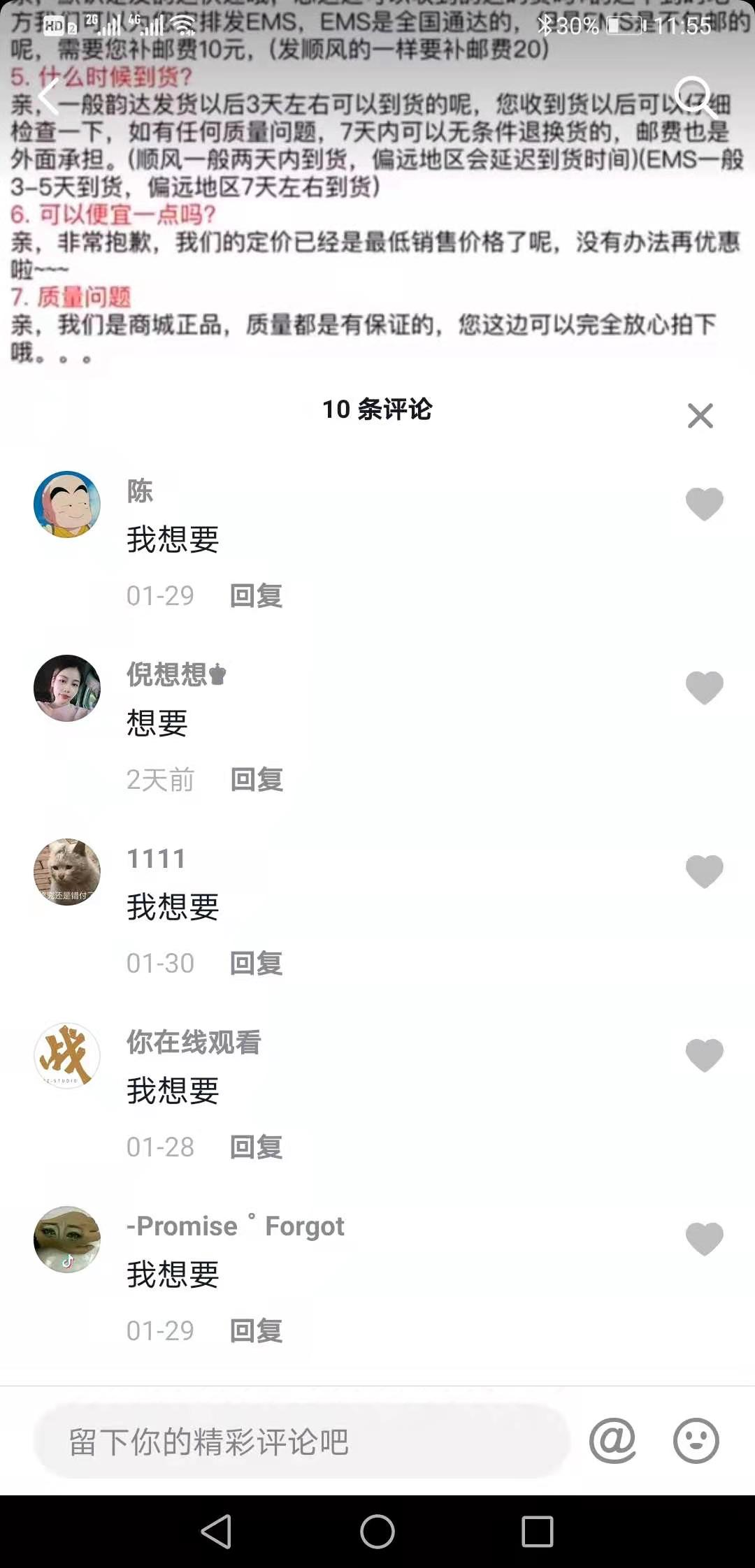
Task: Toggle the heart on user 1111's comment
Action: [704, 872]
